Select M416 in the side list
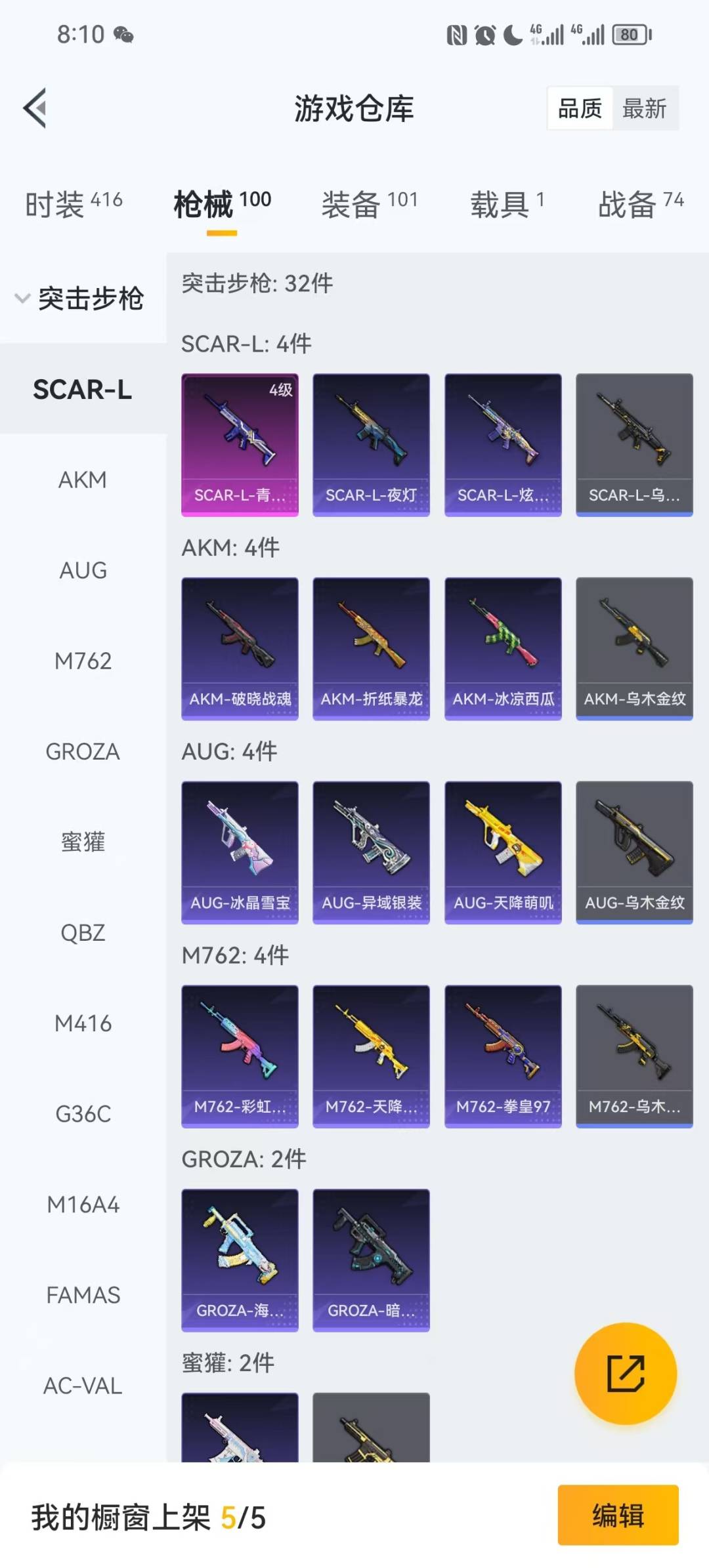Image resolution: width=709 pixels, height=1568 pixels. (83, 1023)
